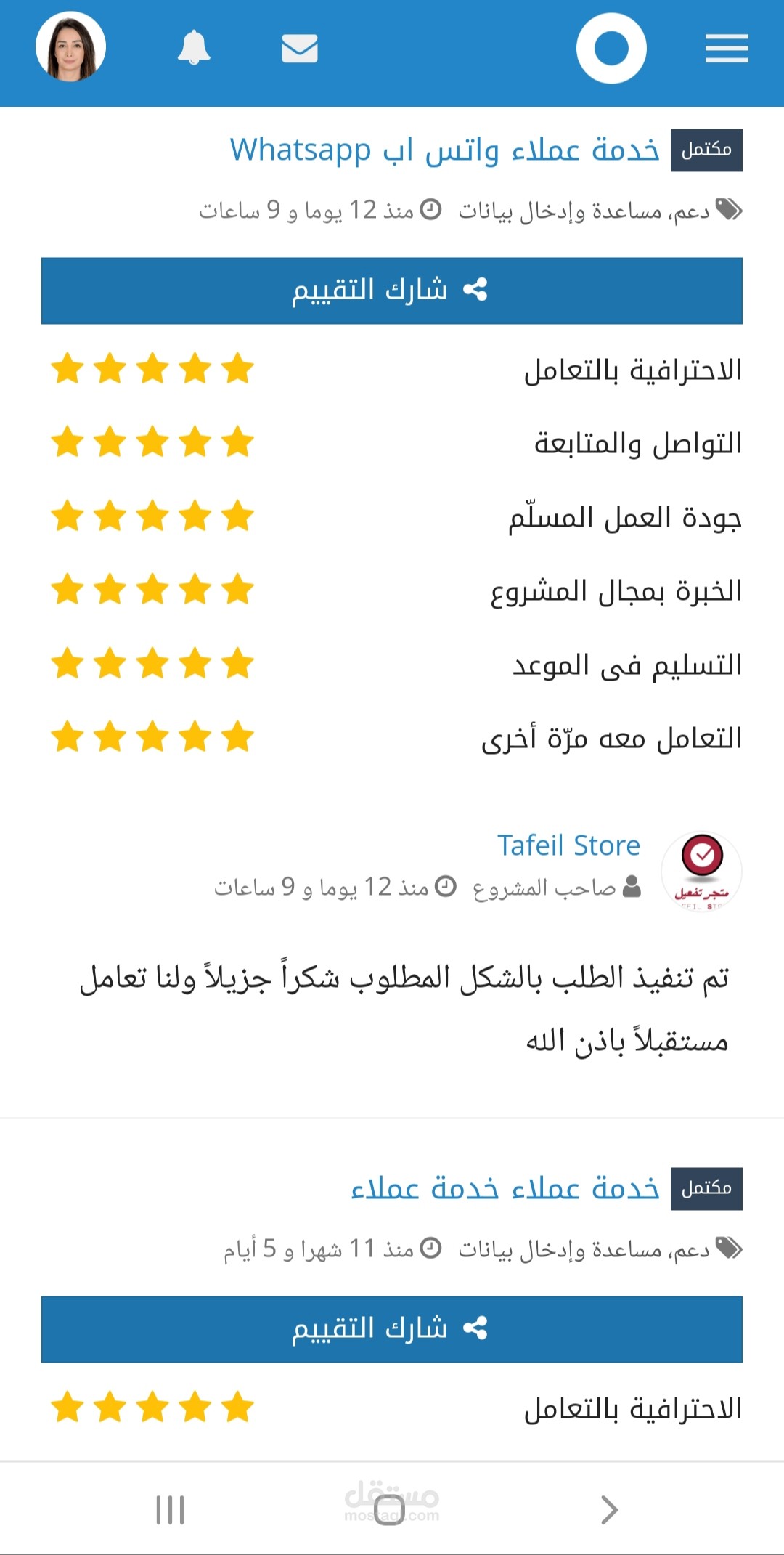Viewport: 784px width, 1555px height.
Task: Open the notifications bell
Action: tap(194, 48)
